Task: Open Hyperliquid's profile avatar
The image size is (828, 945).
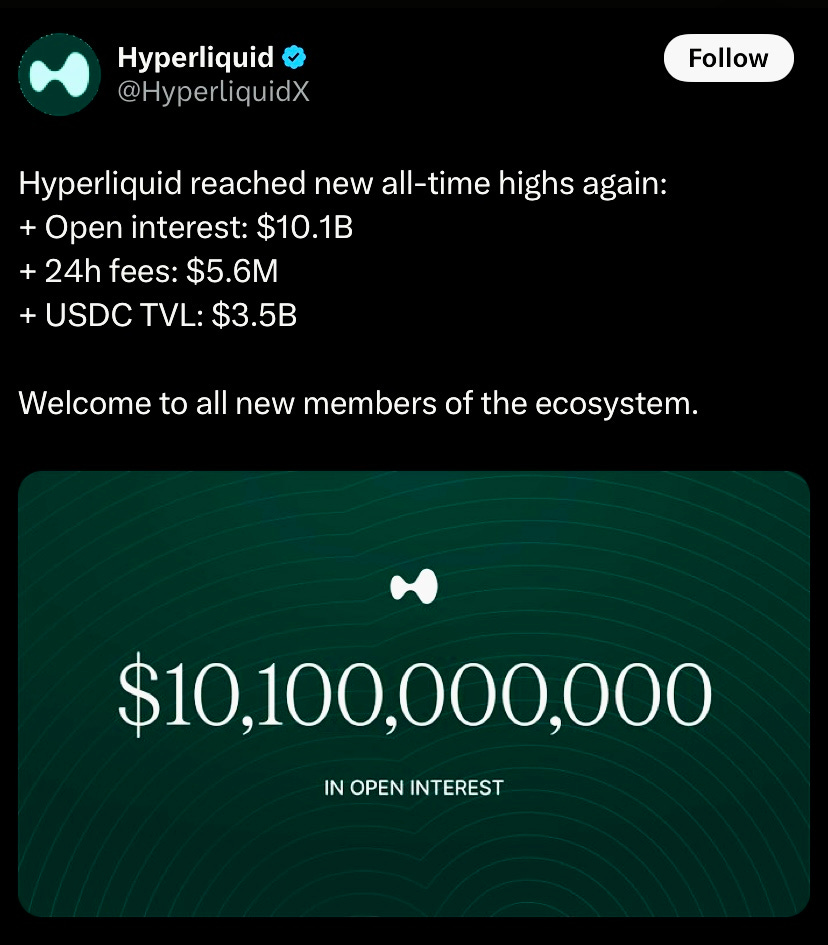Action: 61,75
